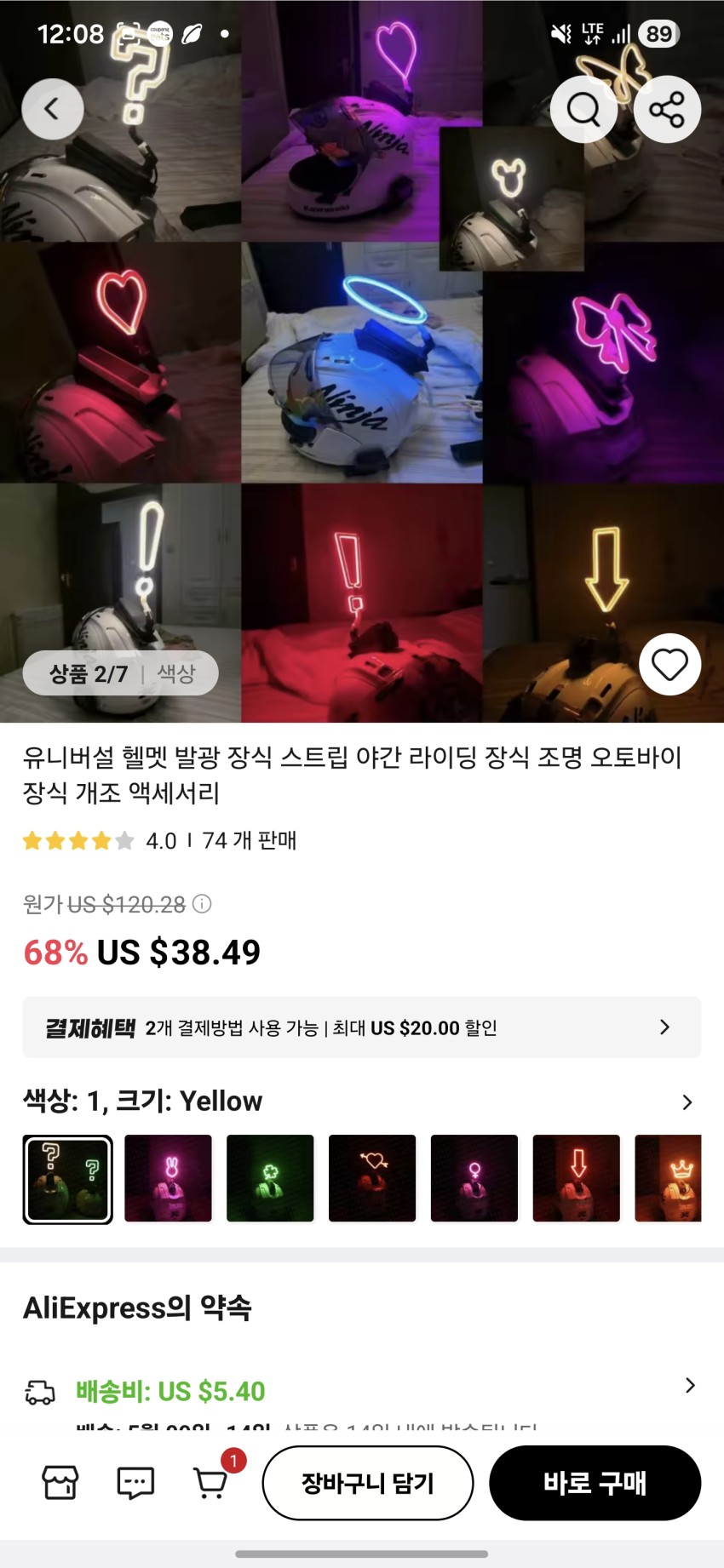
Task: Tap 장바구니 담기 to add to cart
Action: click(x=368, y=1483)
